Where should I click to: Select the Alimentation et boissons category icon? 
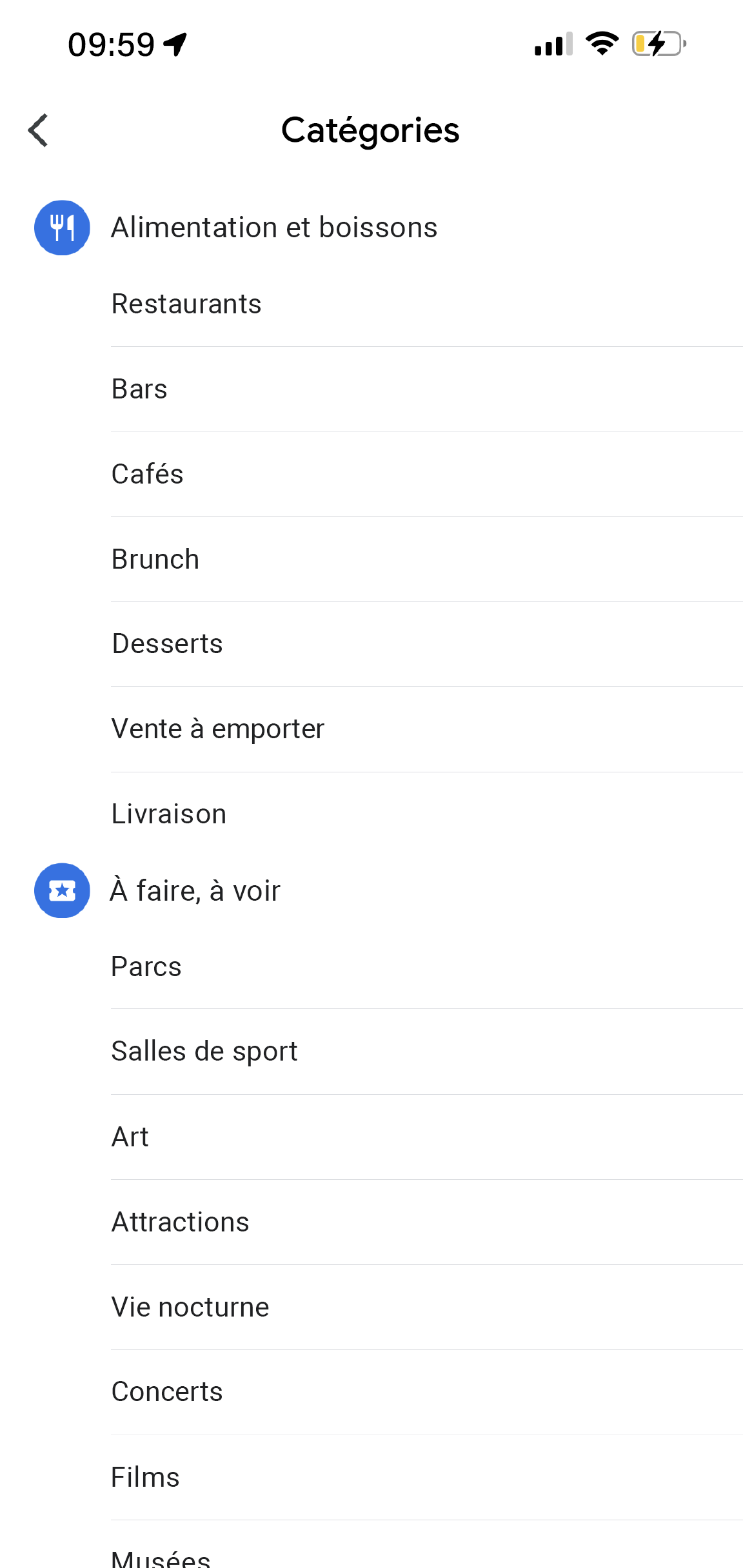click(61, 227)
